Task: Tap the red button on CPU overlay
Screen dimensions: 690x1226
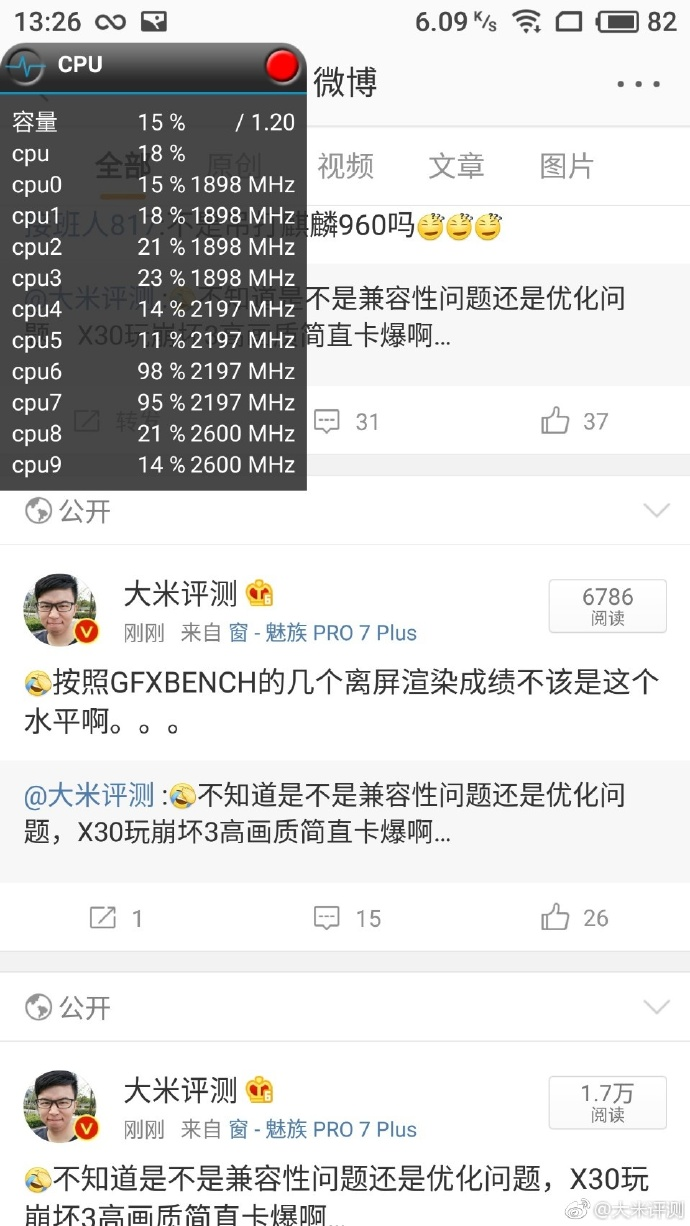Action: point(282,66)
